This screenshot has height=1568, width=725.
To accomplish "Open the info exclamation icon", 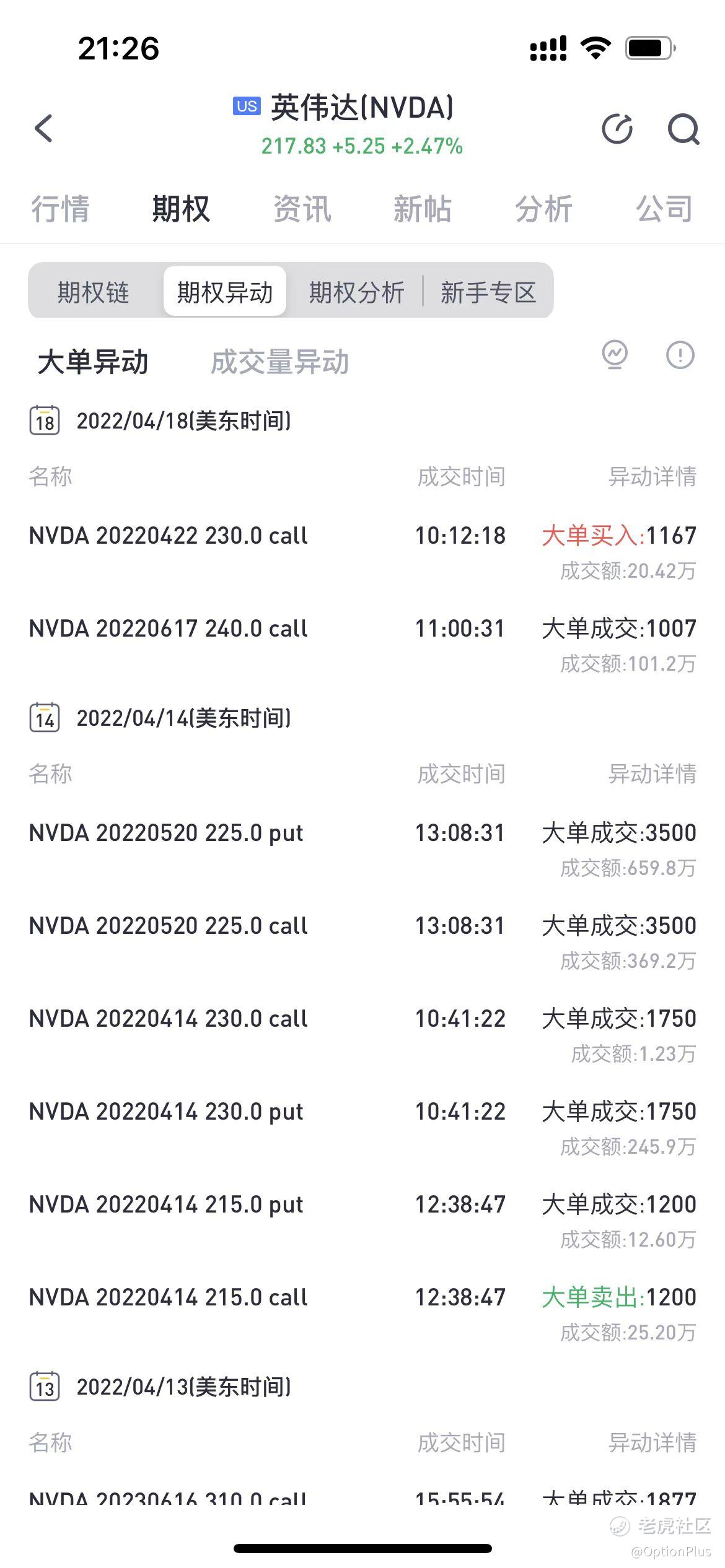I will point(680,355).
